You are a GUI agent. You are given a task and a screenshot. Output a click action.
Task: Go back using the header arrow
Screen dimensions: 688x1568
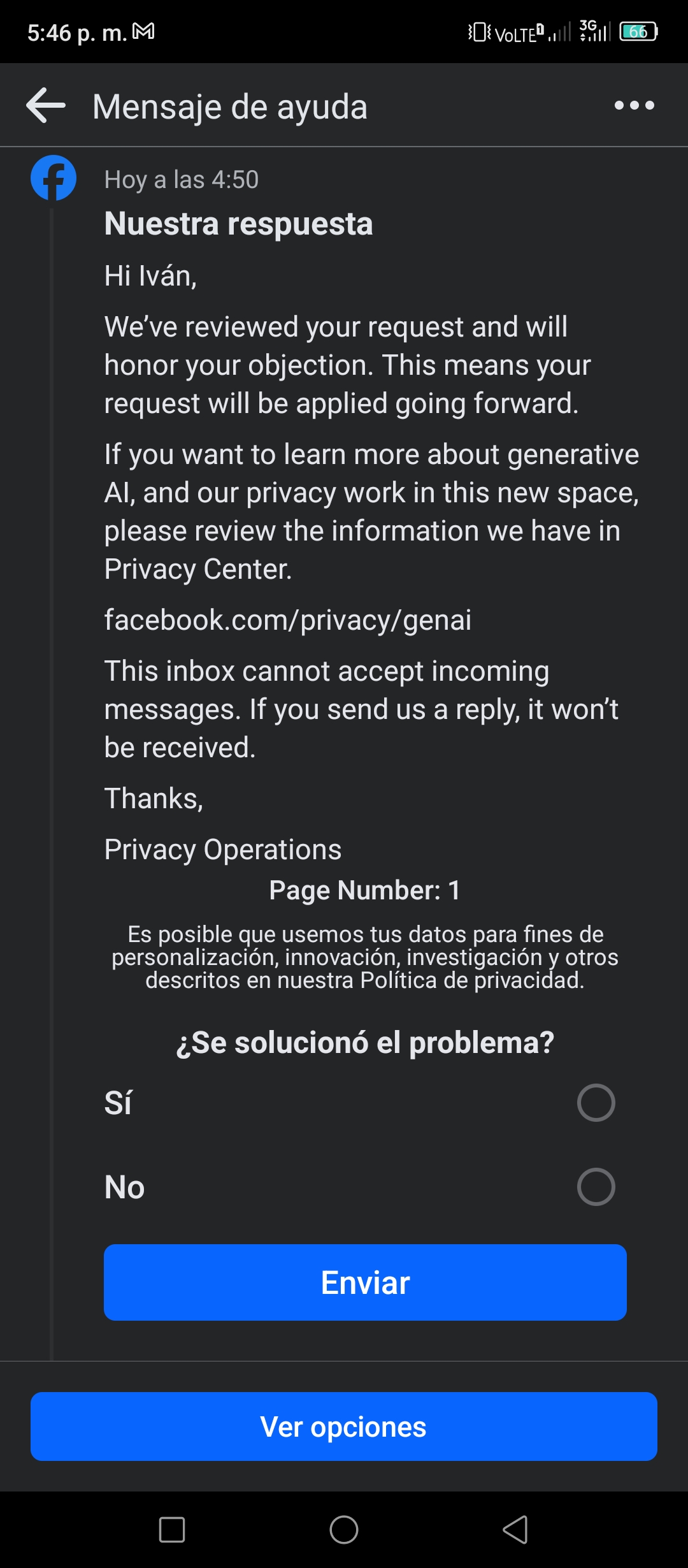[x=46, y=105]
